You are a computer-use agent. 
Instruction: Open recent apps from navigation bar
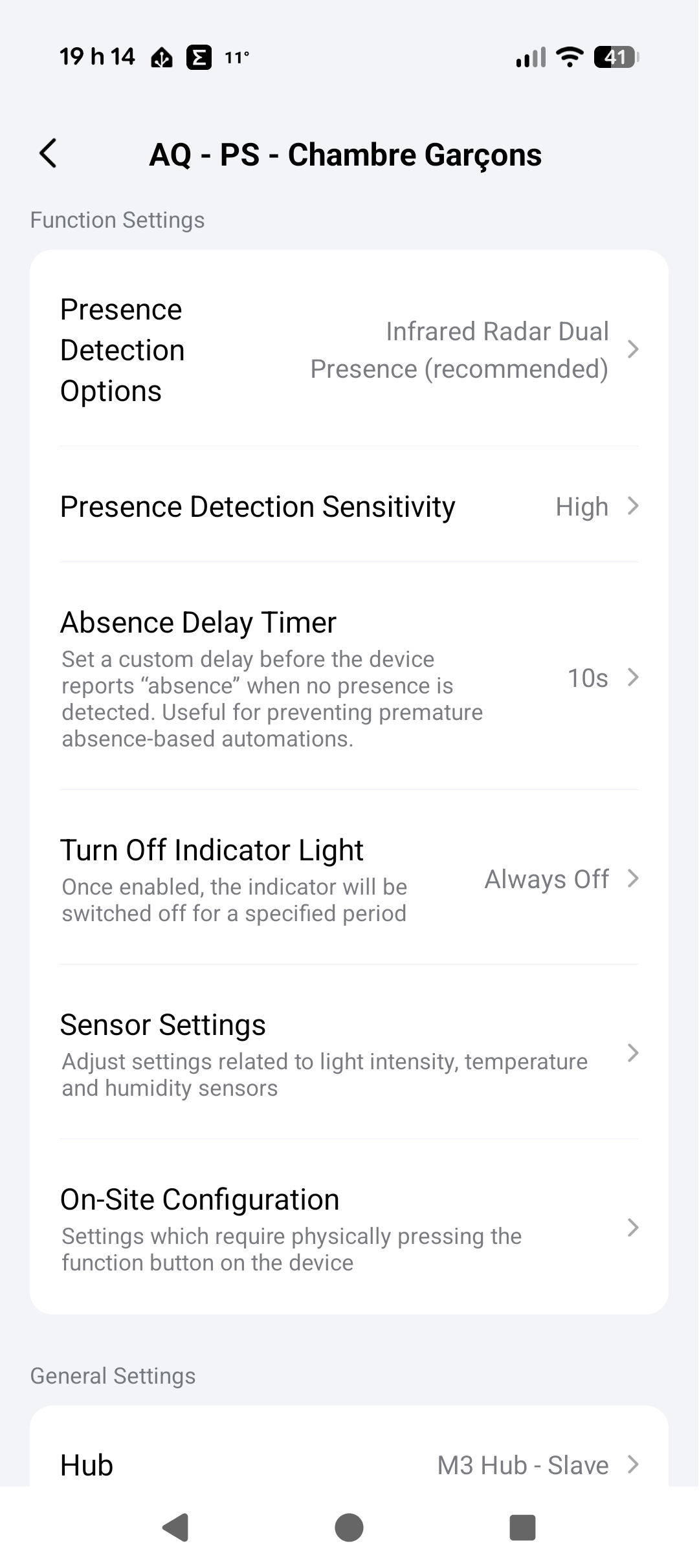tap(522, 1528)
